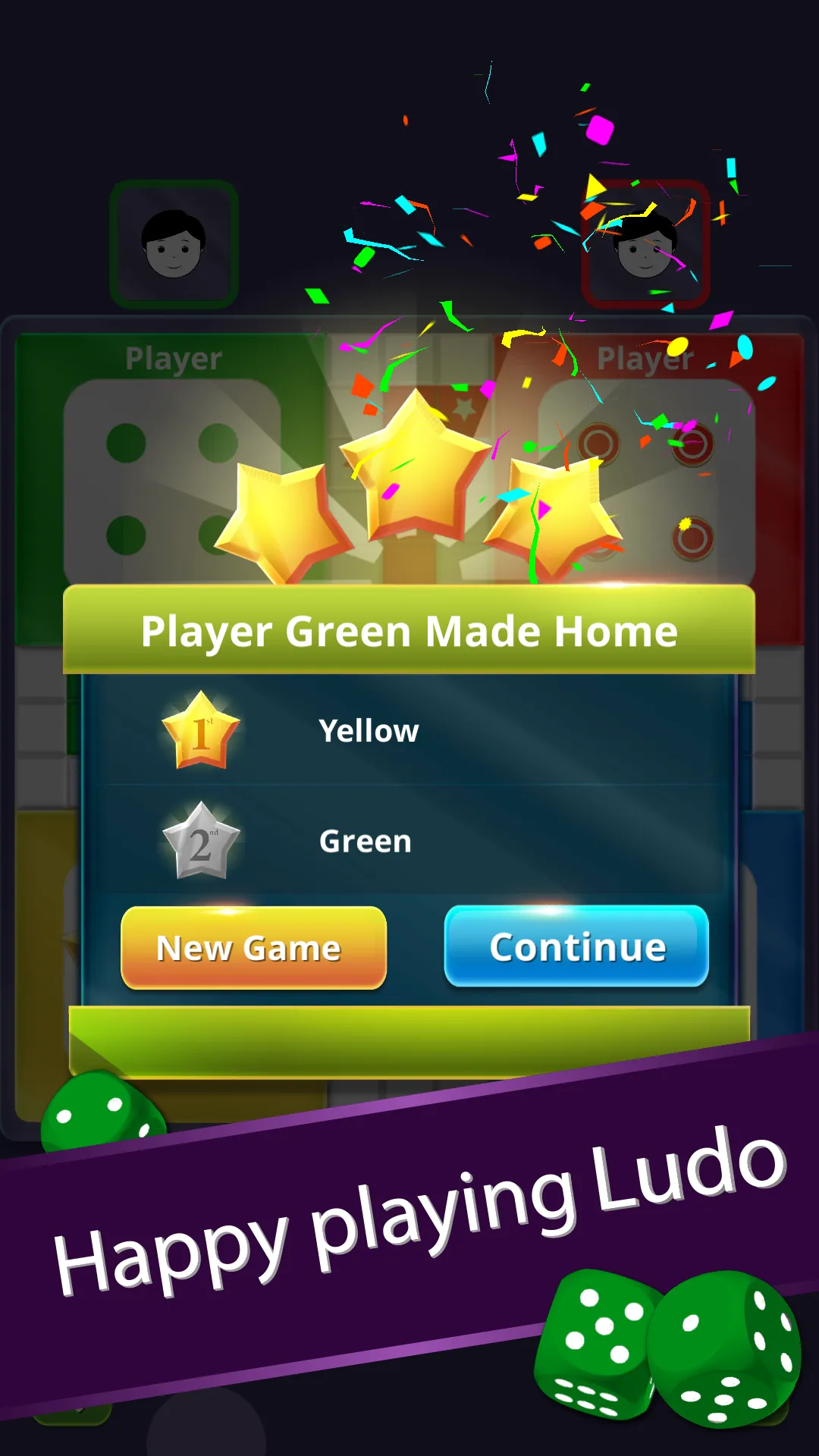
Task: Tap the green player's name label
Action: pos(173,359)
